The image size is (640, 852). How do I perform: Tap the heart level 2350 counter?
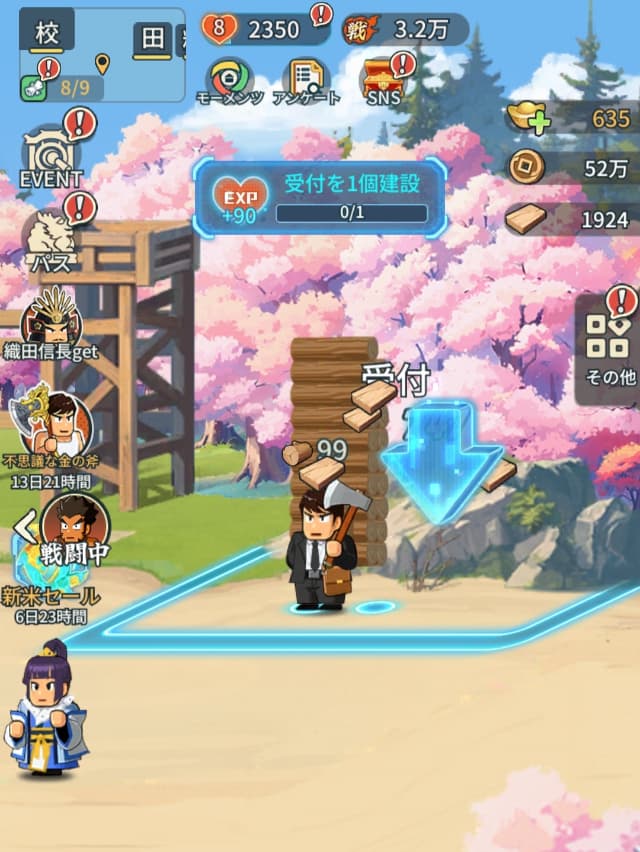click(265, 30)
